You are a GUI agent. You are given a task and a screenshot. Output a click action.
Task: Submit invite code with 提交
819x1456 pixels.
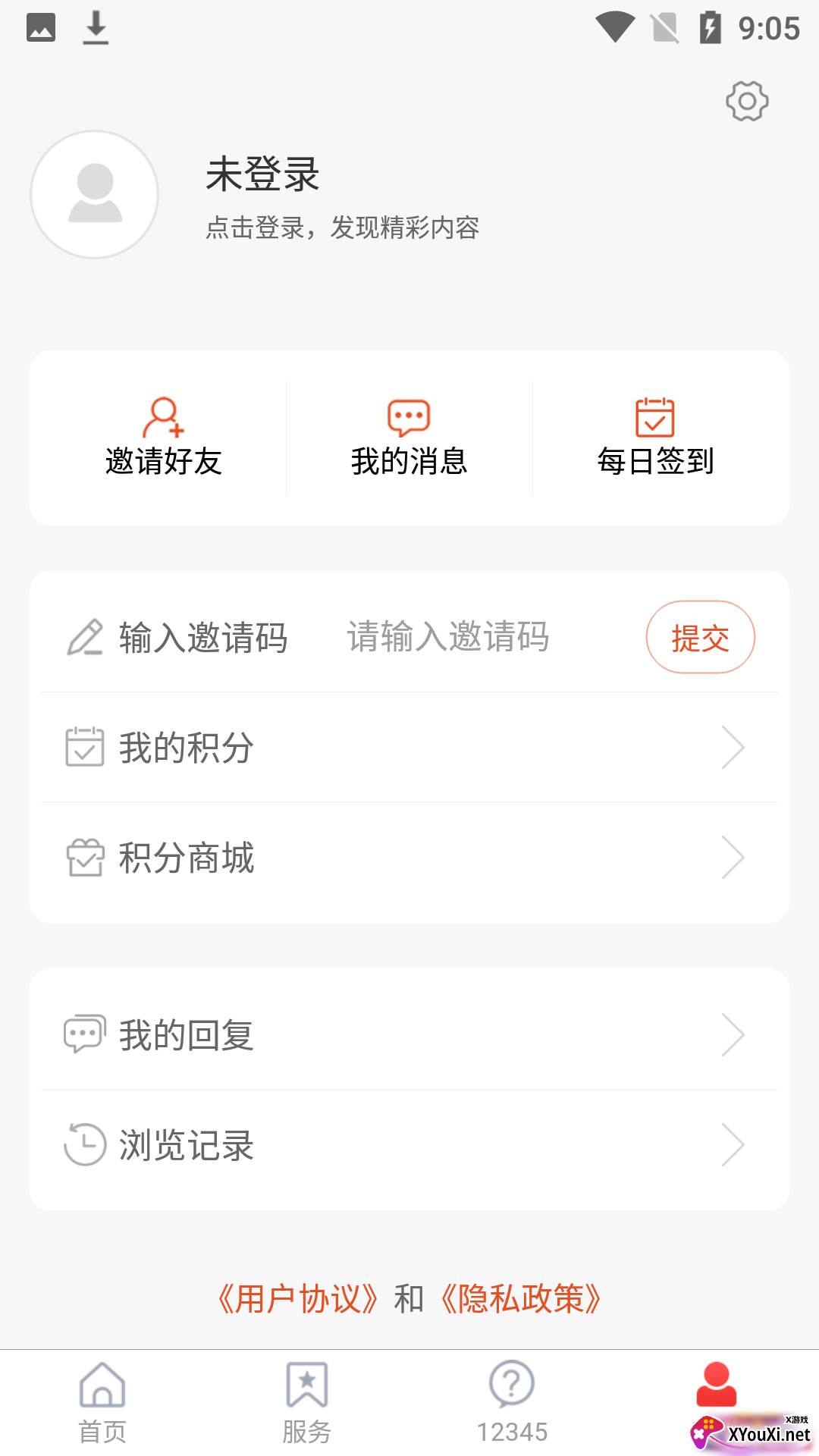pyautogui.click(x=700, y=637)
